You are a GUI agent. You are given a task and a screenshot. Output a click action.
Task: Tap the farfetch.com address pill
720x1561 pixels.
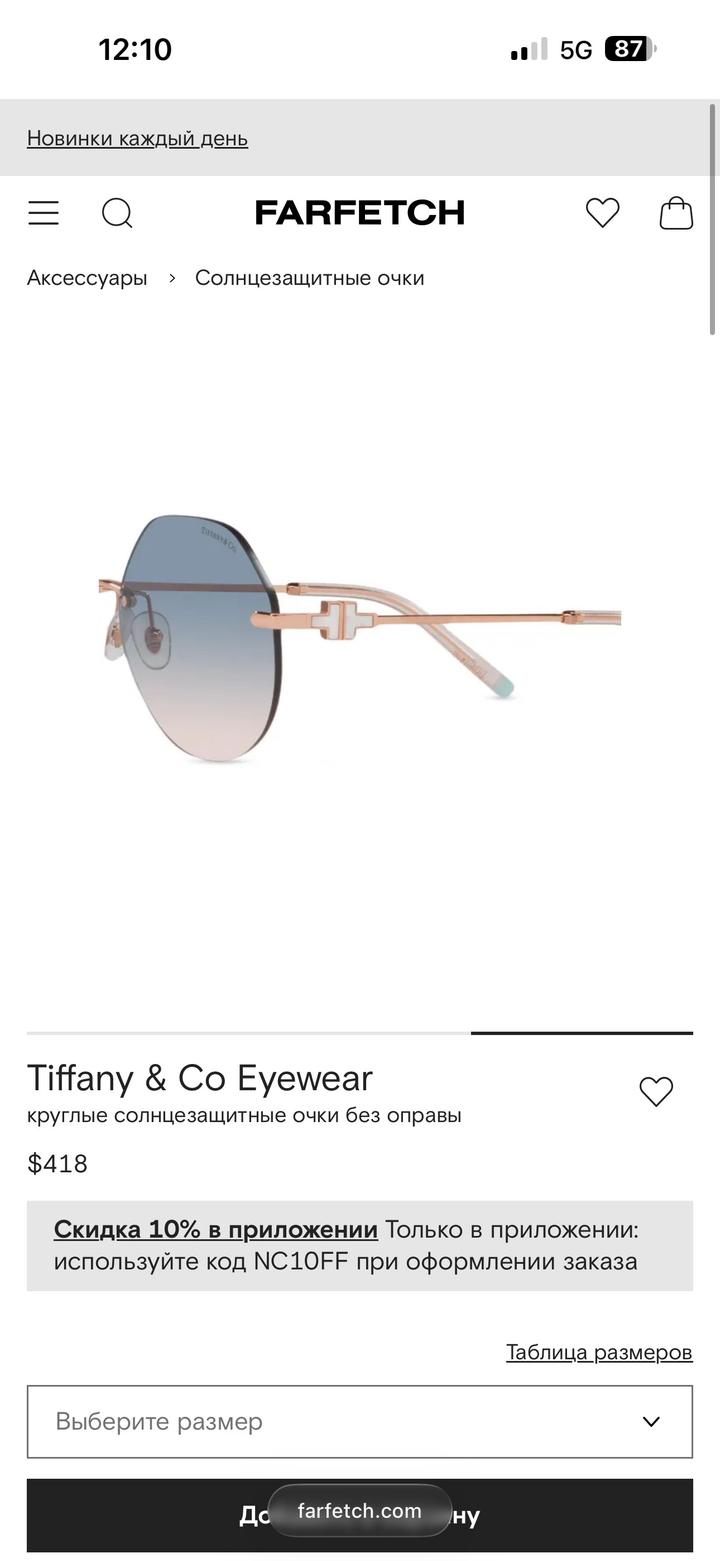pyautogui.click(x=359, y=1511)
